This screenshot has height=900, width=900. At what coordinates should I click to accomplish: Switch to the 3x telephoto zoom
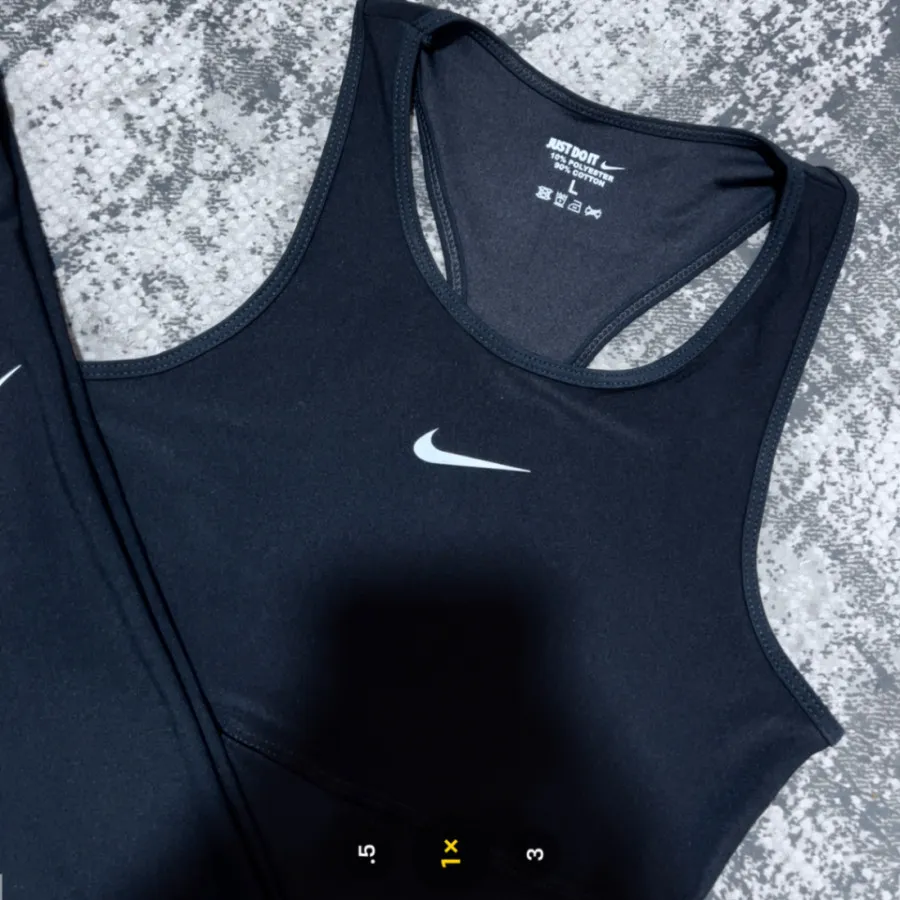point(535,853)
